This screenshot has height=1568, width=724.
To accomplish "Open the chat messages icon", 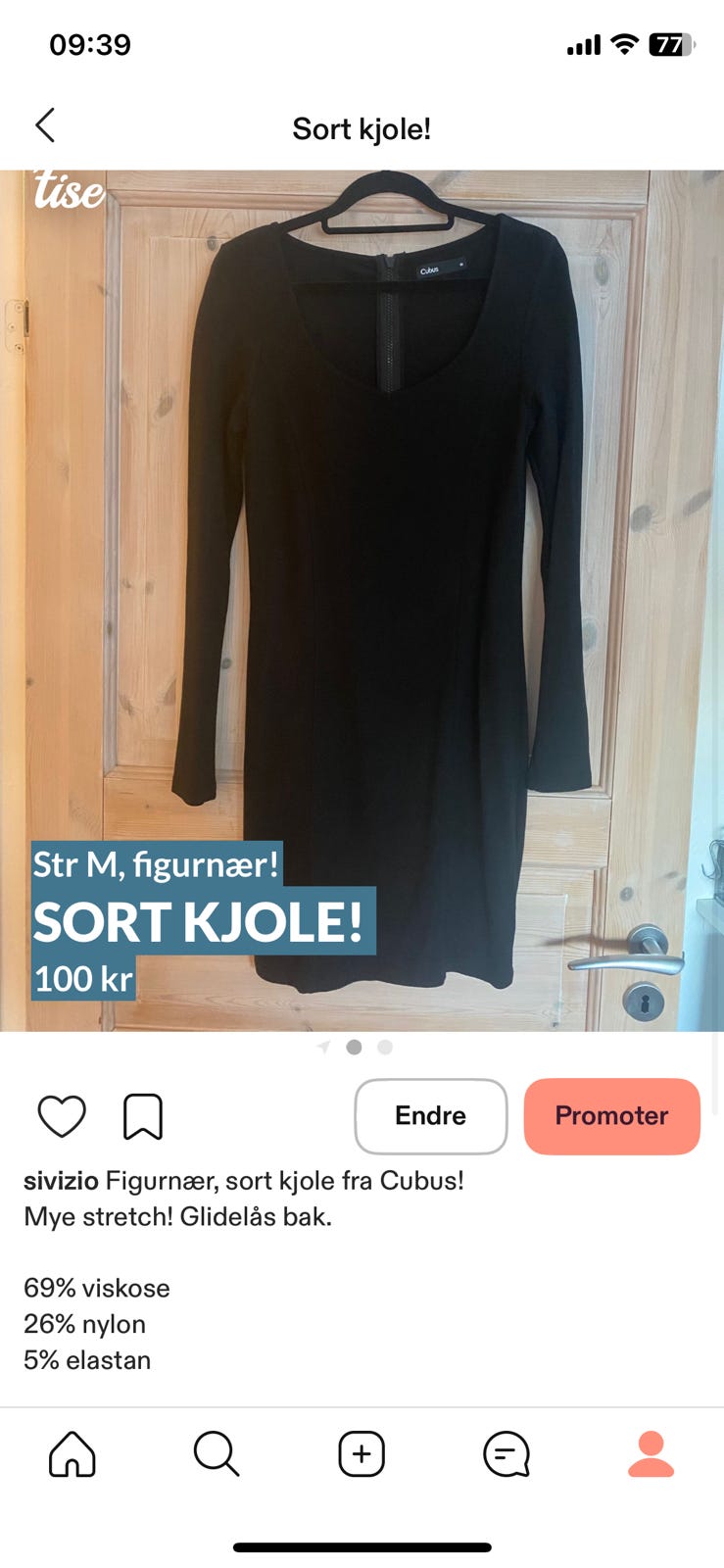I will [x=506, y=1454].
